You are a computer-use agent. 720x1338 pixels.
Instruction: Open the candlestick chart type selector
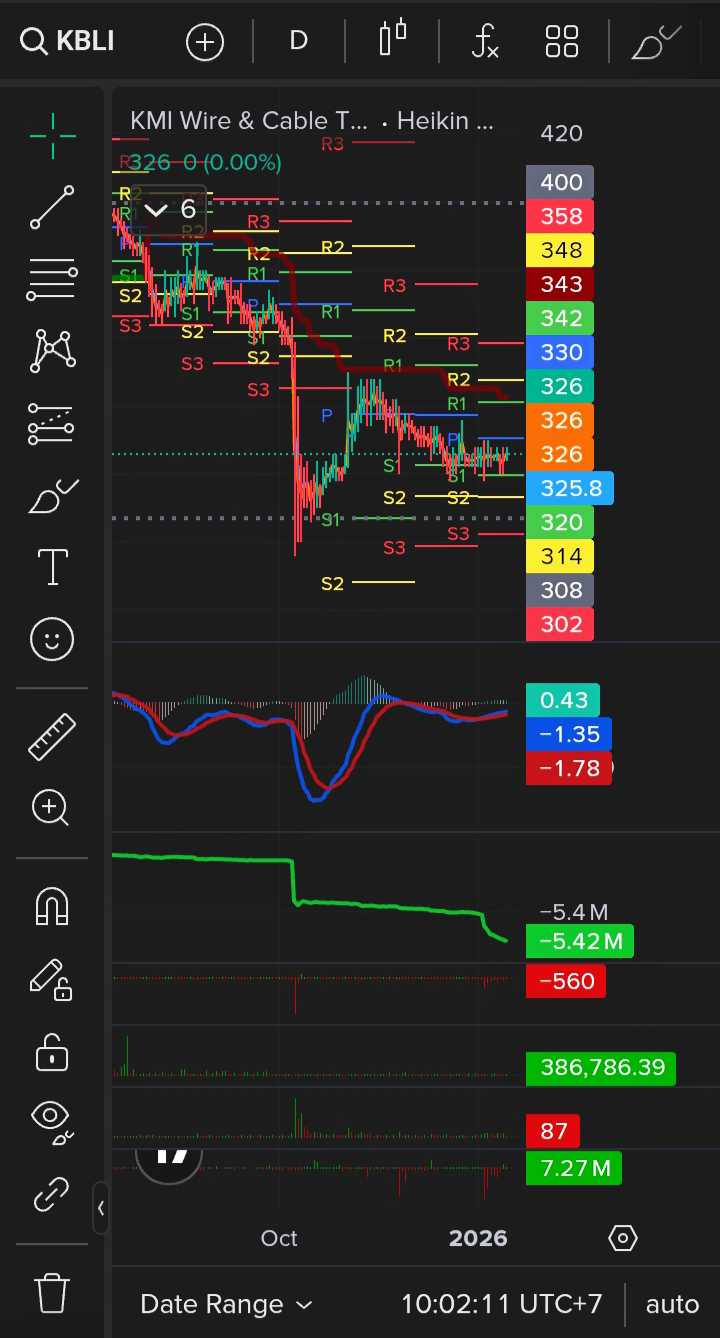point(392,41)
